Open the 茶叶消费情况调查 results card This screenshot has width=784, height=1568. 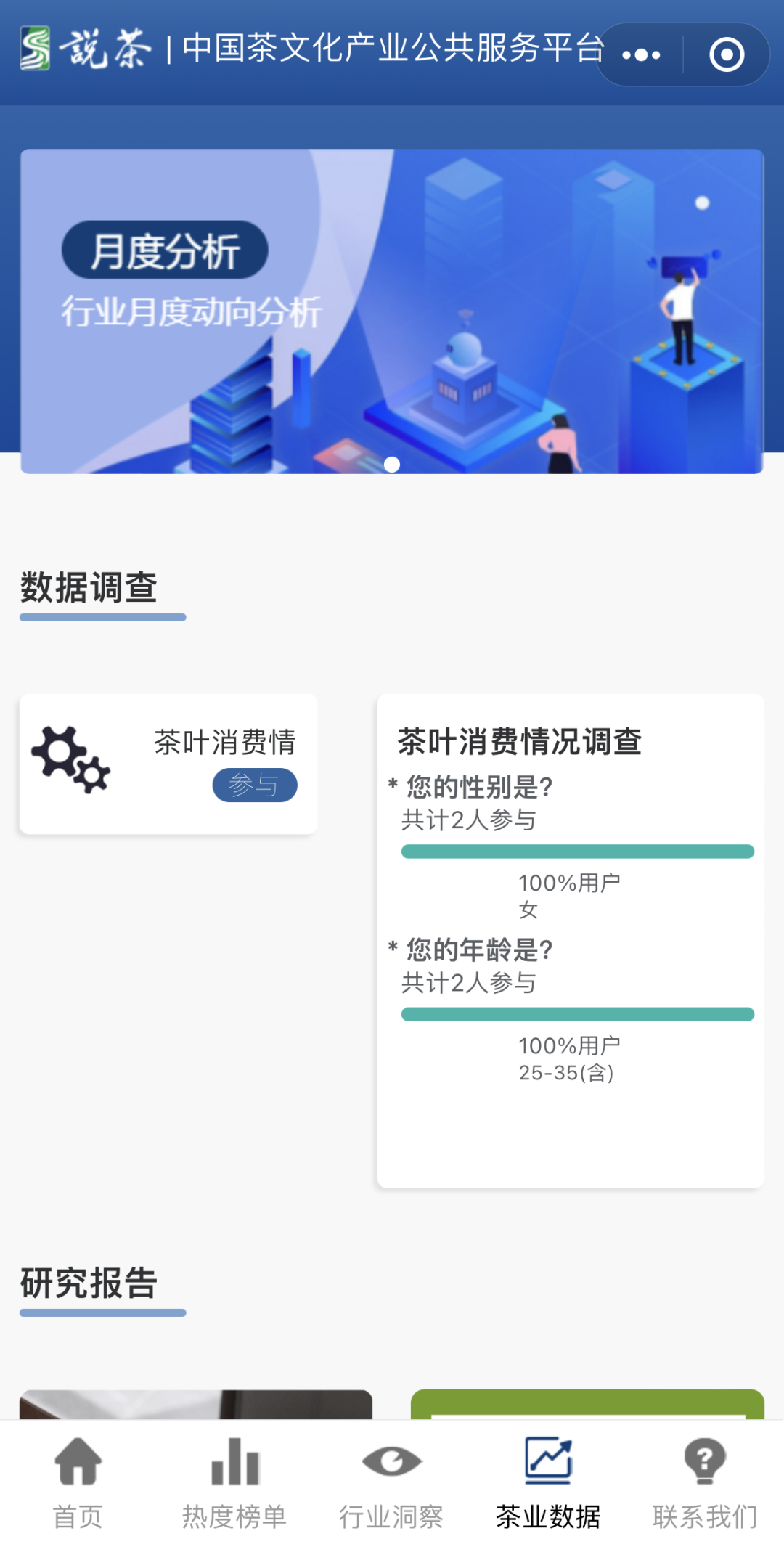coord(571,940)
